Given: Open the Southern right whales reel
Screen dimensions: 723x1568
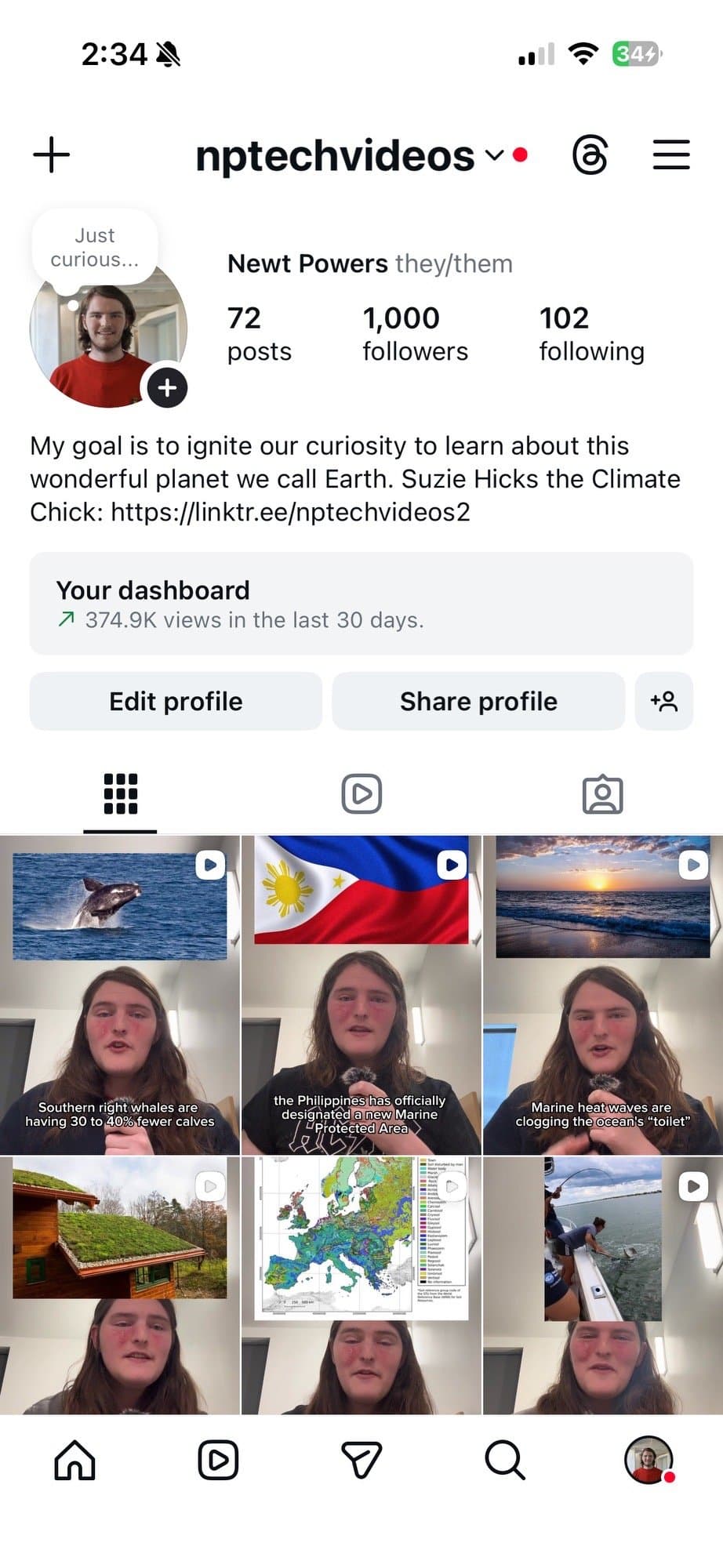Looking at the screenshot, I should point(119,995).
